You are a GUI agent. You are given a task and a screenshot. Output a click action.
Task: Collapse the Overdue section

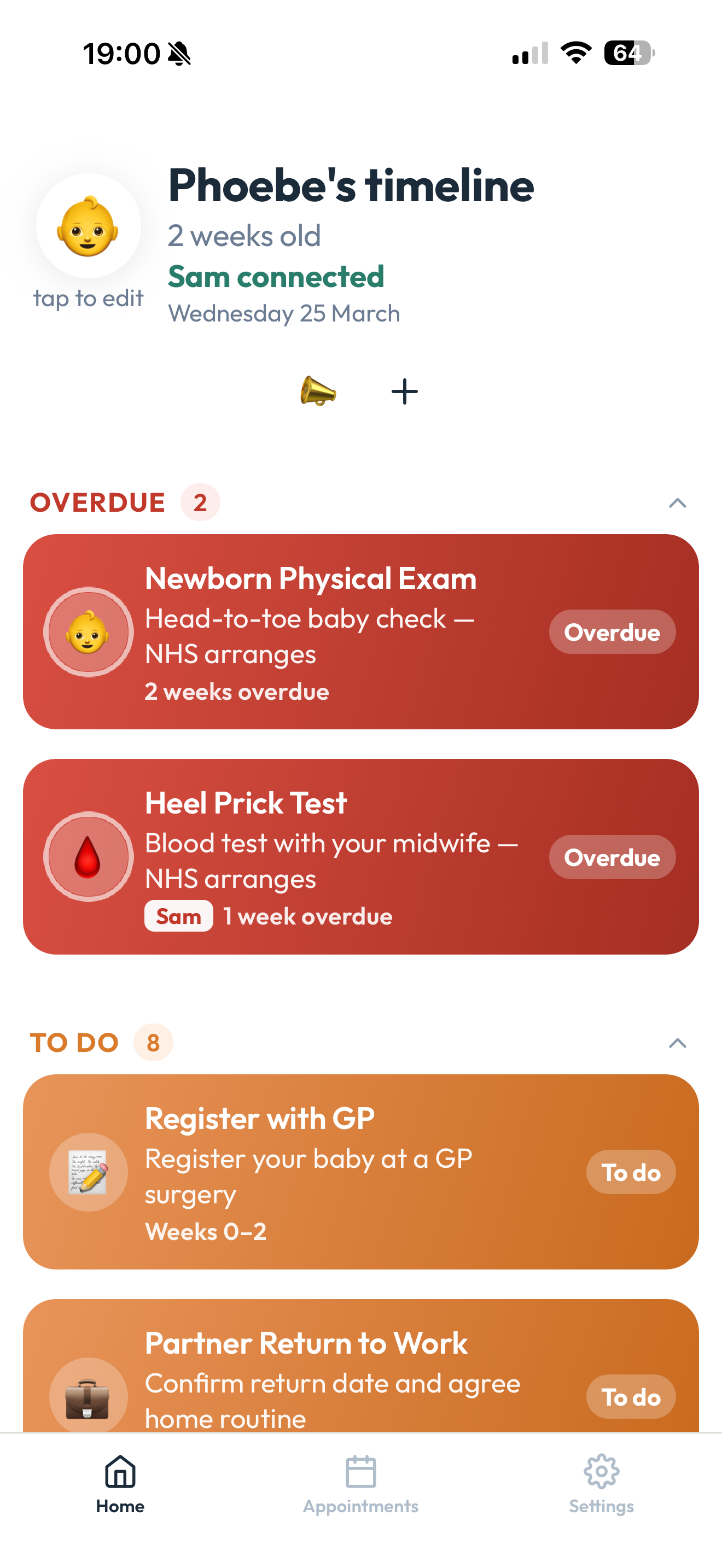point(677,503)
